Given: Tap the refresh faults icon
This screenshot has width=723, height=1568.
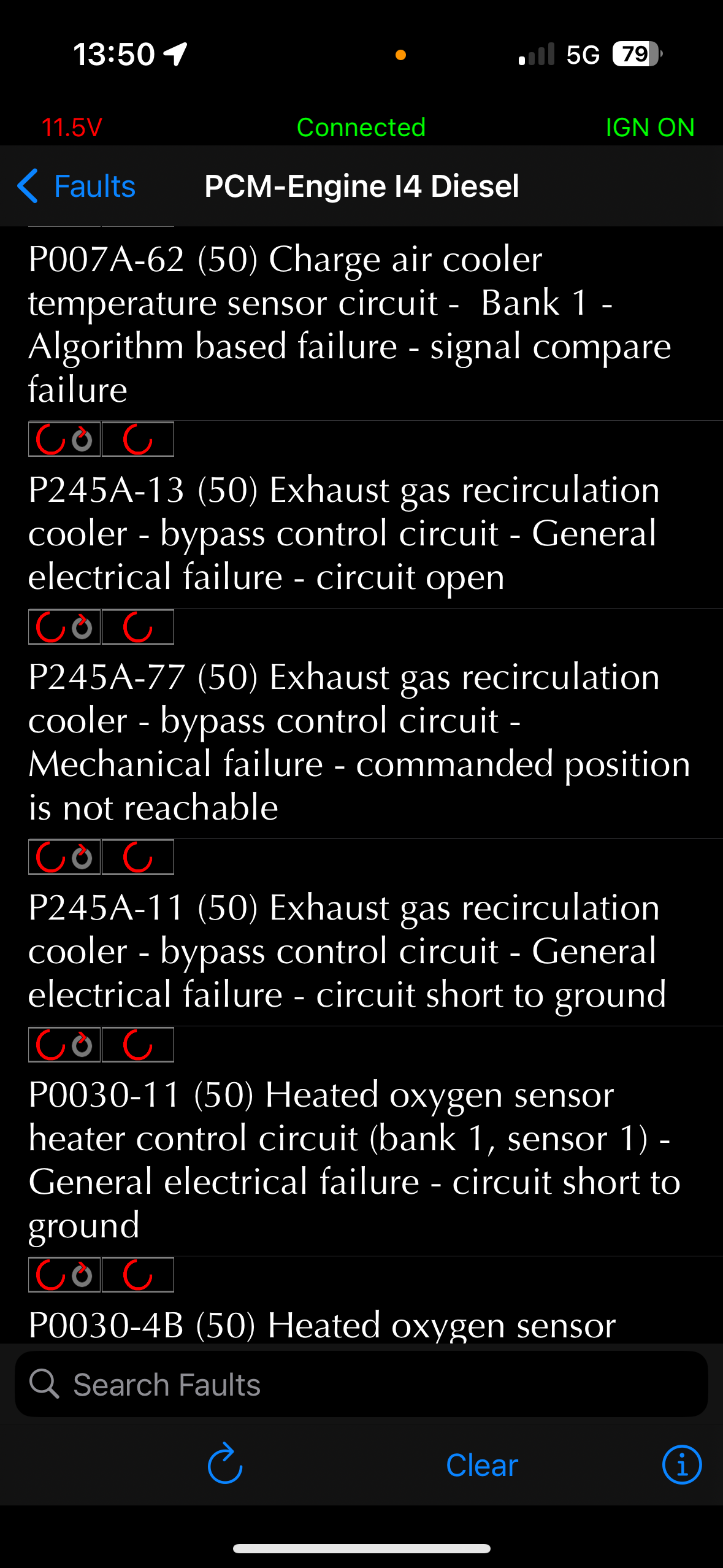Looking at the screenshot, I should (225, 1463).
